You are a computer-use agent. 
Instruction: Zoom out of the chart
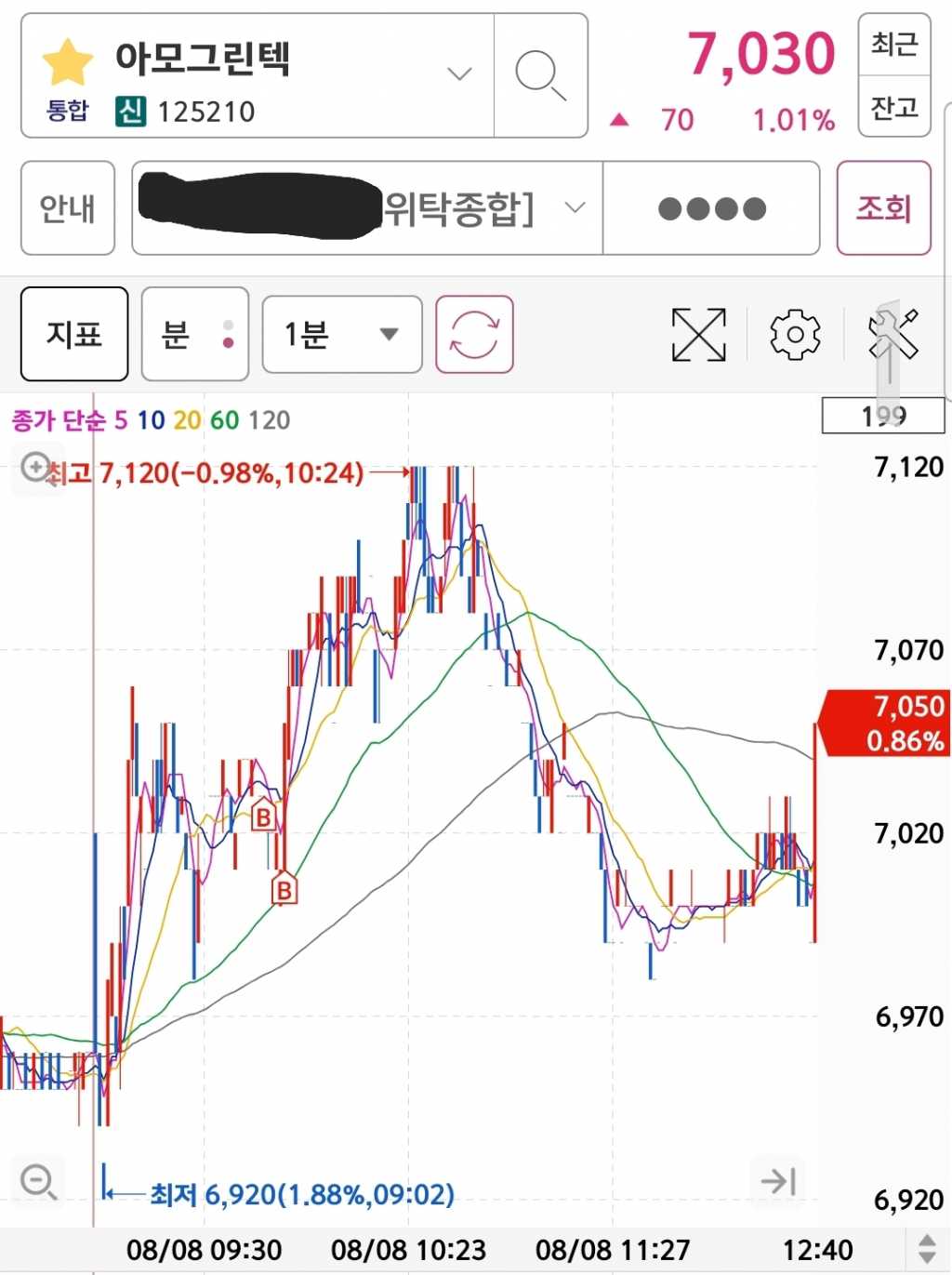[x=38, y=1181]
